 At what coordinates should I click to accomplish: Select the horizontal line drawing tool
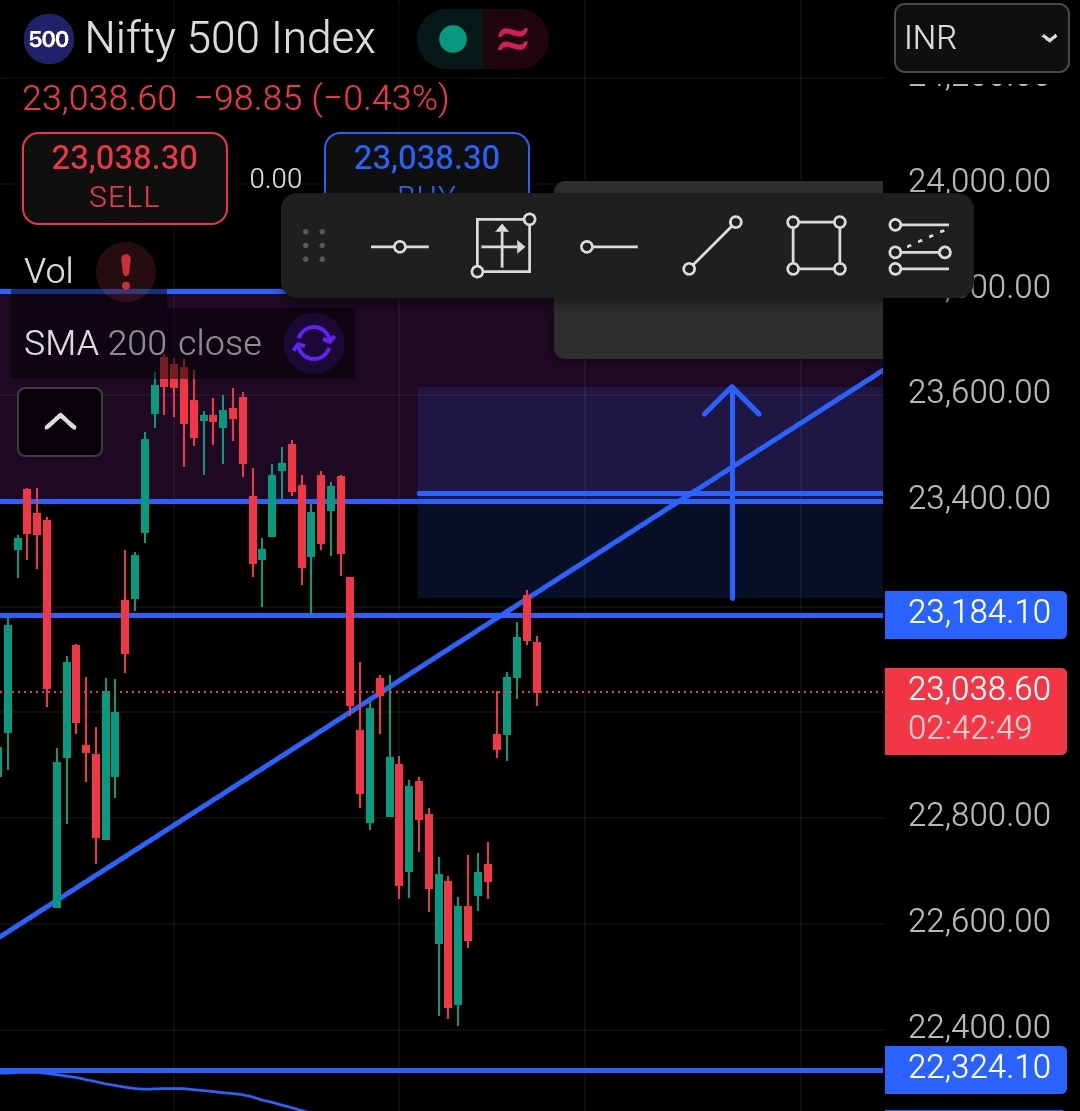click(399, 246)
